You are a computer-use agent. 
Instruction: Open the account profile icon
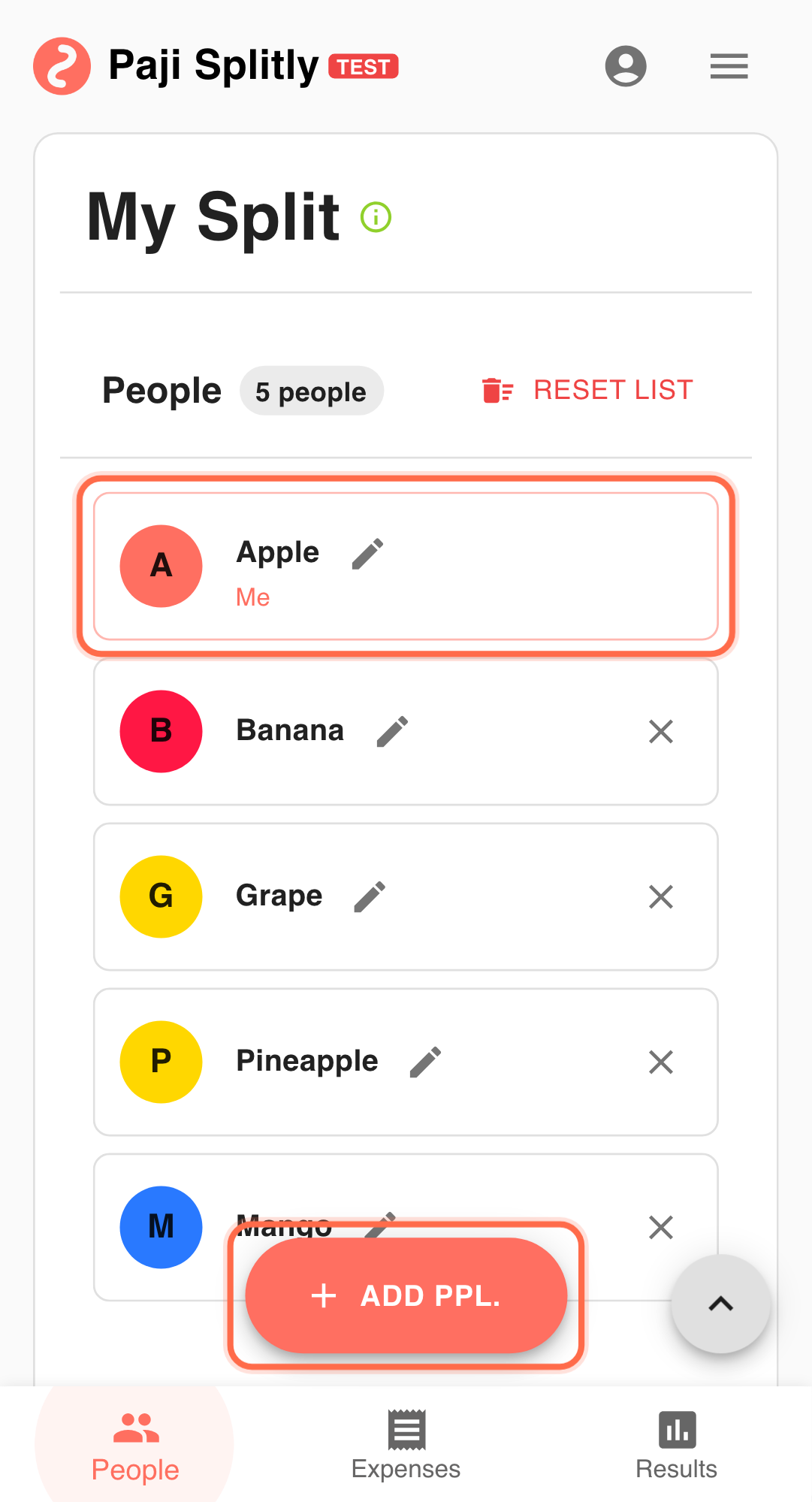[626, 66]
